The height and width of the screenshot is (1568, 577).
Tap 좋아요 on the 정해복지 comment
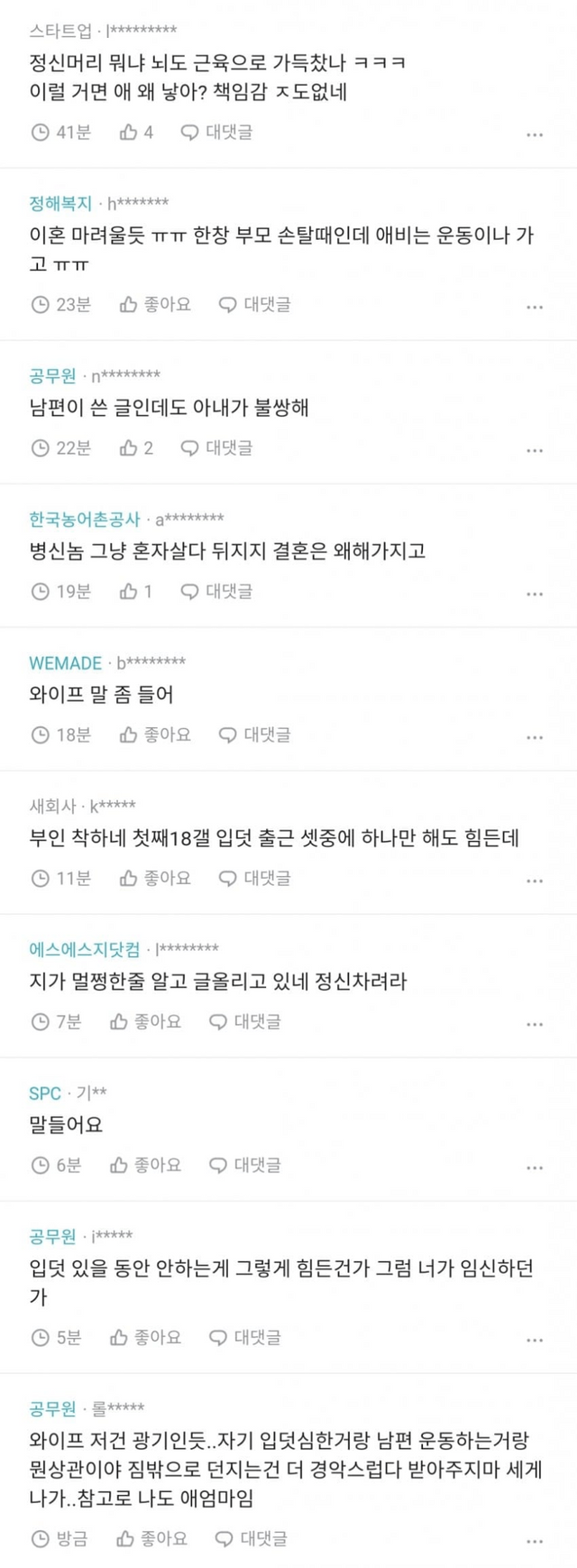click(155, 305)
